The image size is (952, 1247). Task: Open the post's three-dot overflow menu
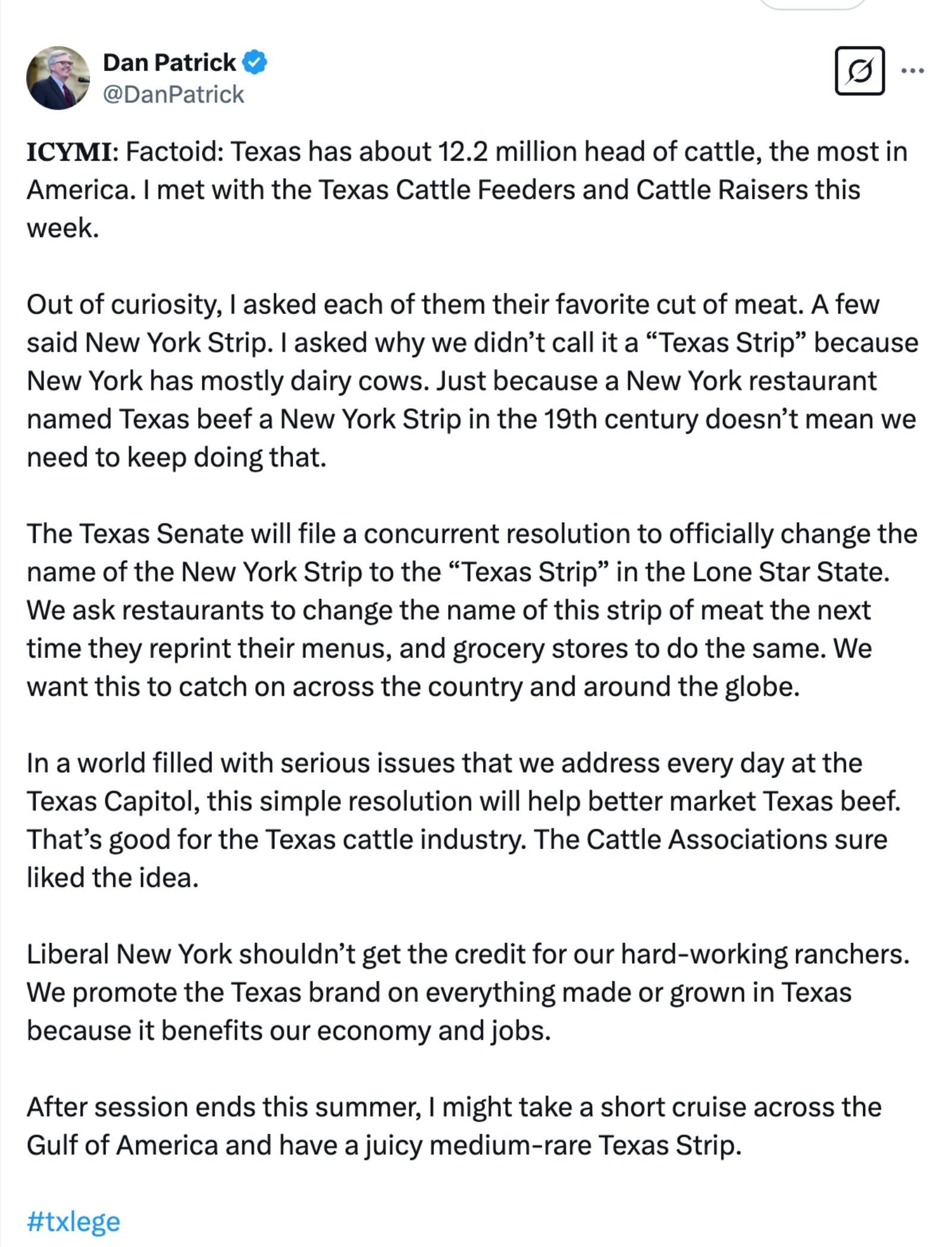click(912, 71)
